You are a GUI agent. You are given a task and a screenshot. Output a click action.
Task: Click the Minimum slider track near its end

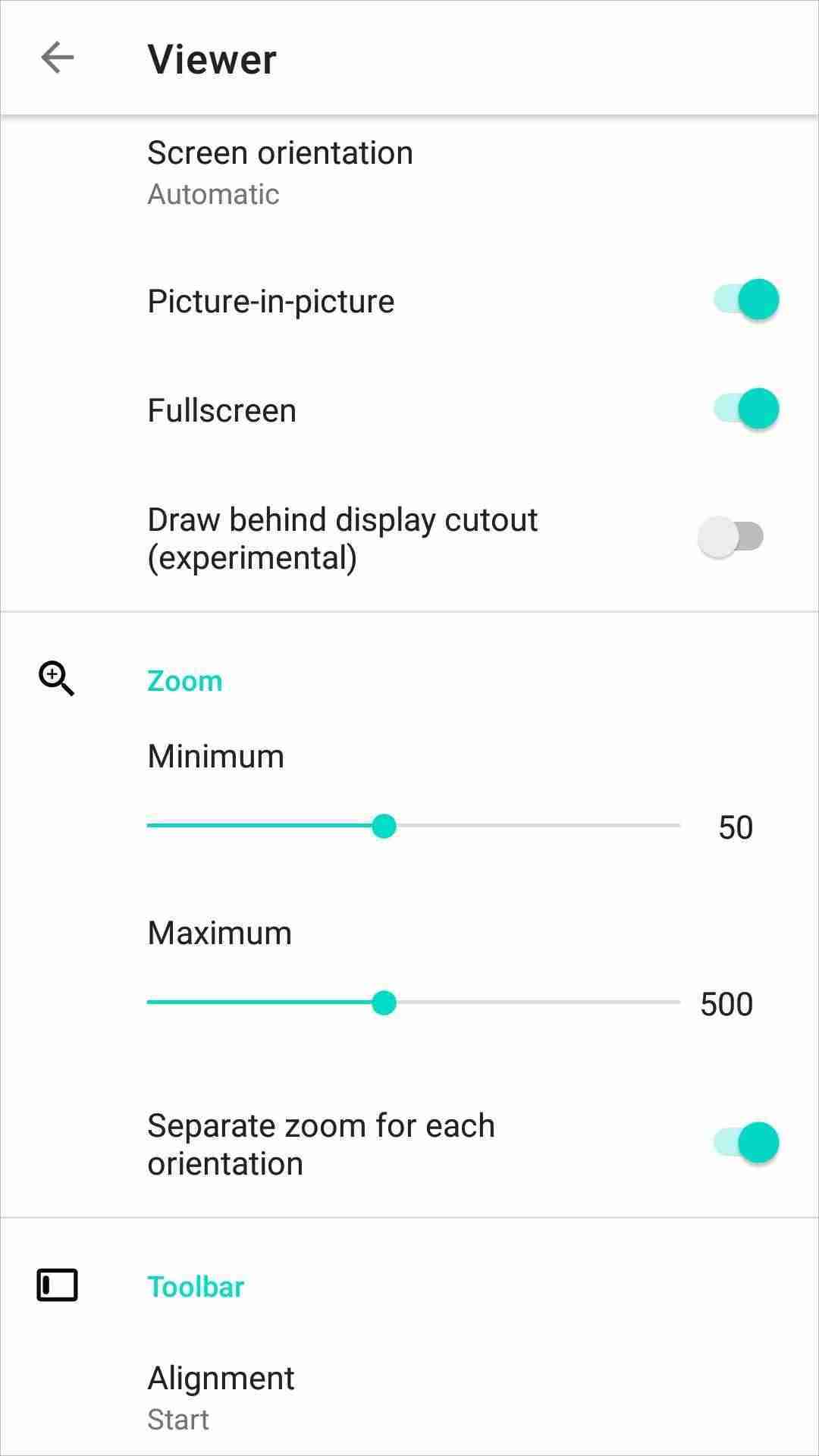[645, 826]
